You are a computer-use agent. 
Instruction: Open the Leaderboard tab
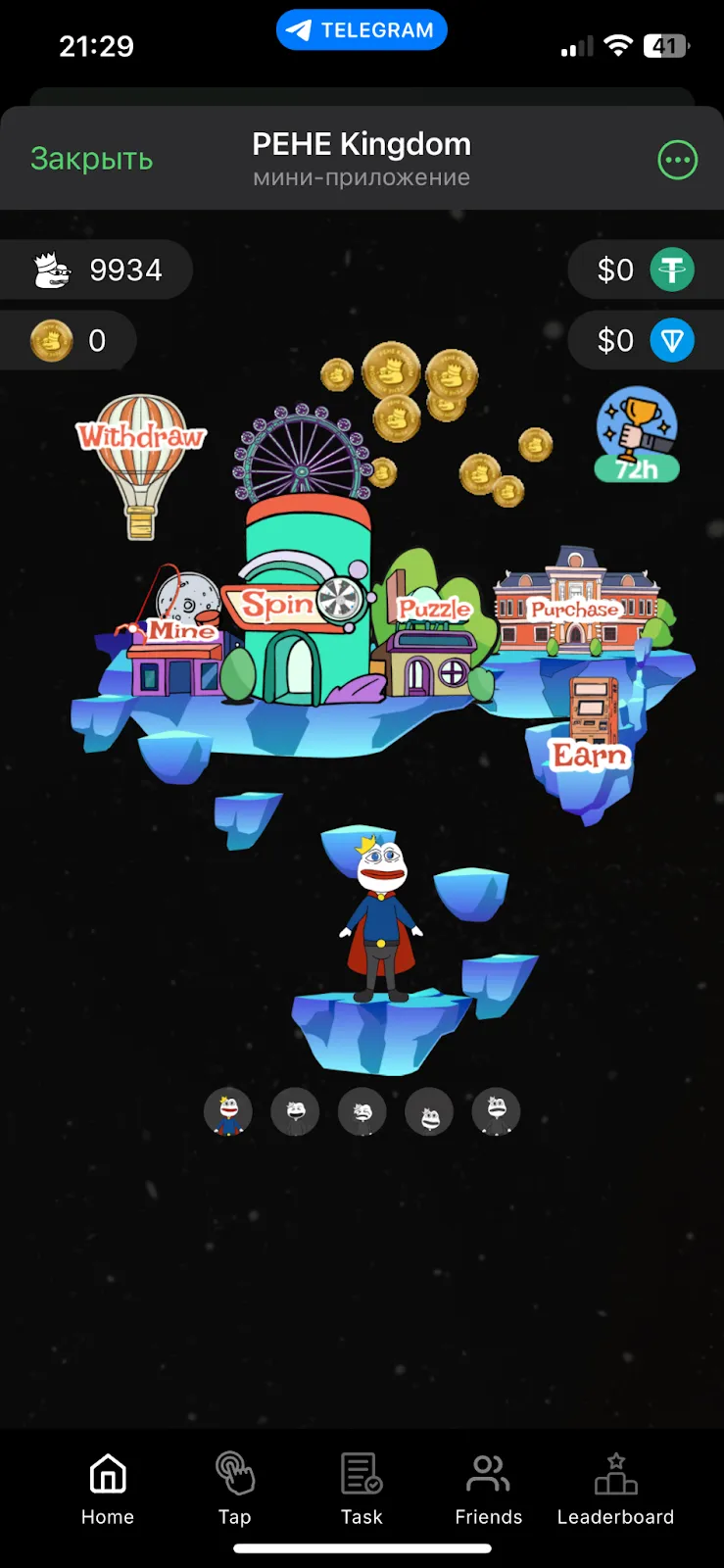coord(615,1489)
